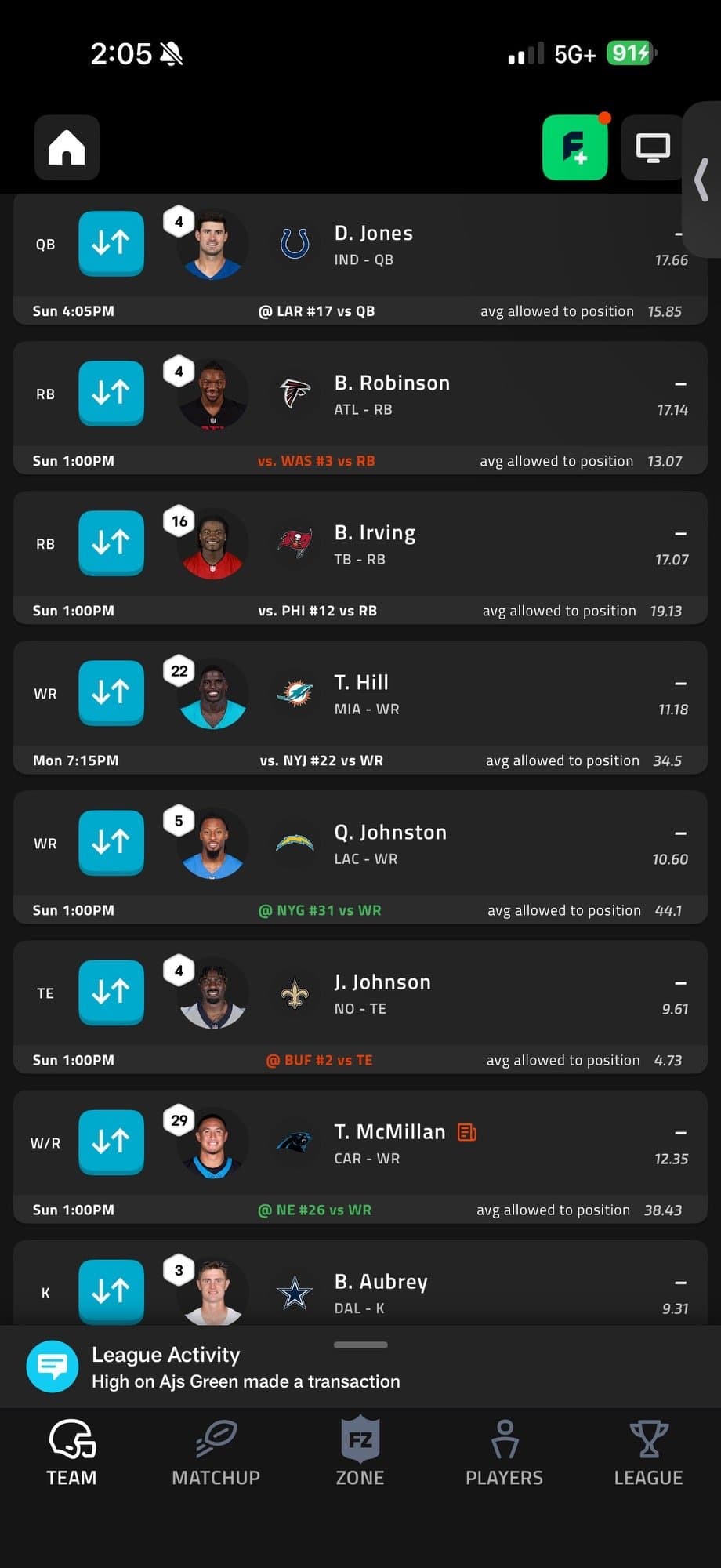Swap J. Johnson in the TE slot
This screenshot has width=721, height=1568.
(x=111, y=992)
